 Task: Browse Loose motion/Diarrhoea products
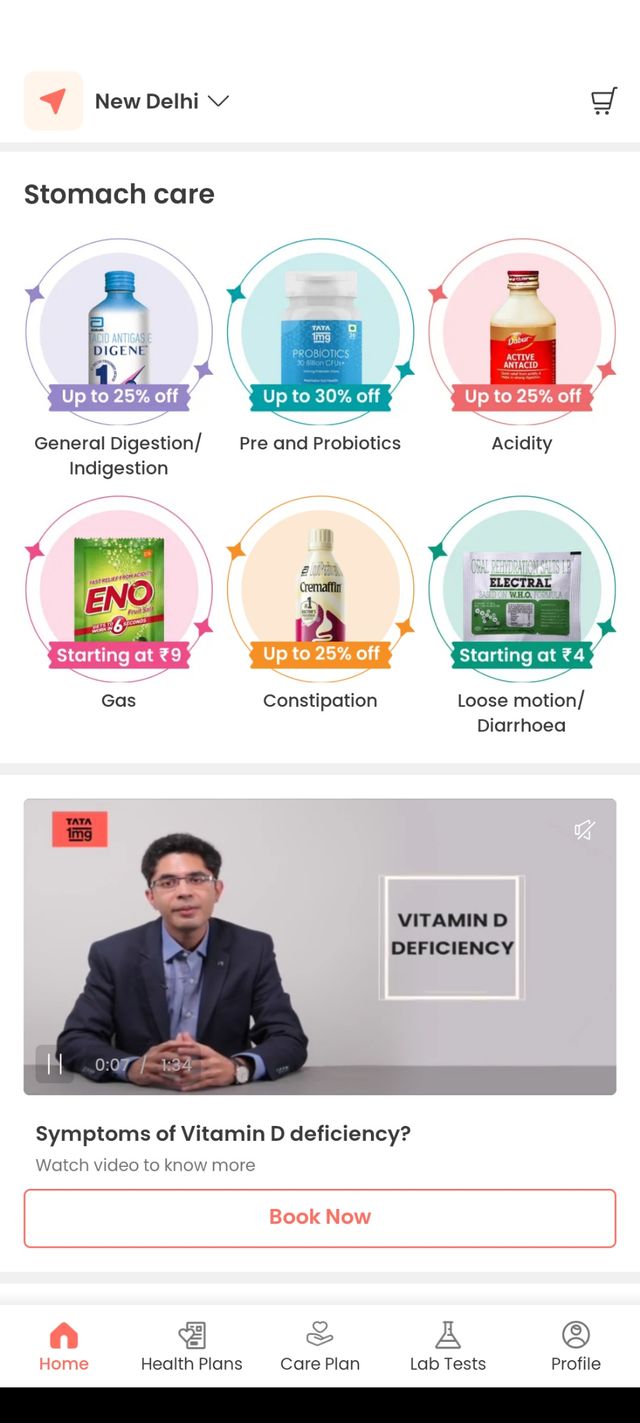tap(522, 590)
